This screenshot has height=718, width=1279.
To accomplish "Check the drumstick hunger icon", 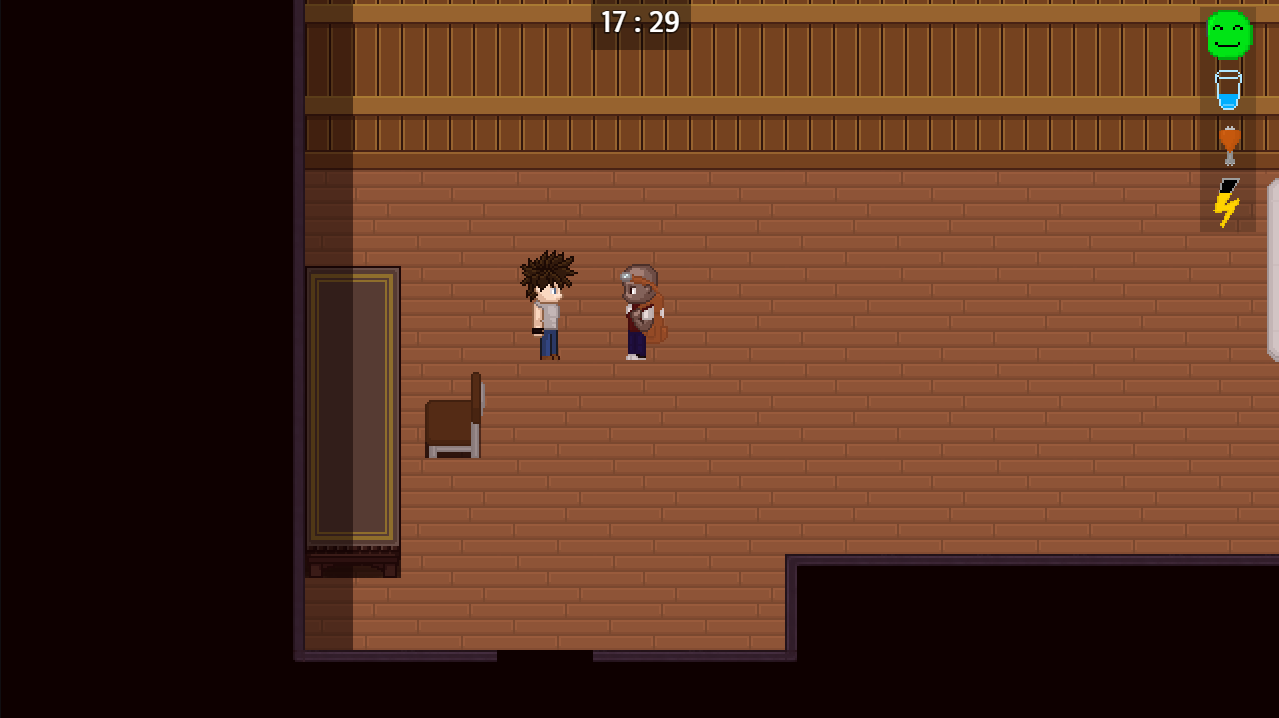I will click(1229, 144).
